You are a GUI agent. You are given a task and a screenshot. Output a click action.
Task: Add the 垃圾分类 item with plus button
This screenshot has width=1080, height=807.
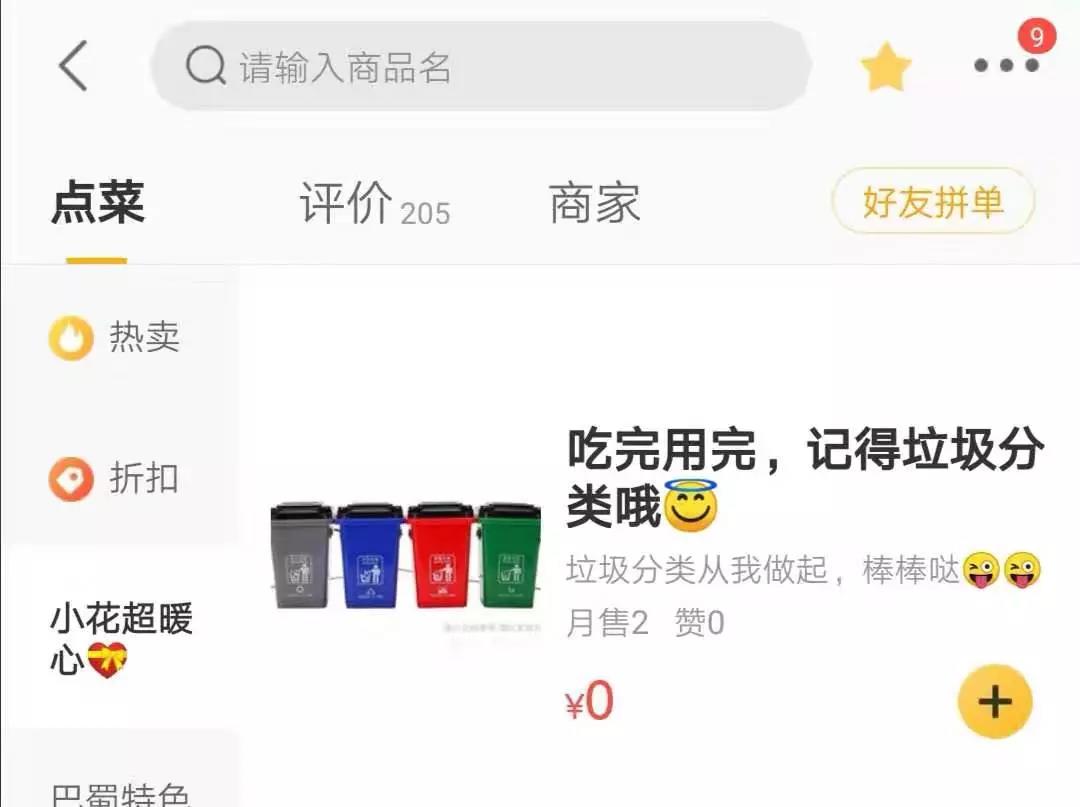tap(994, 701)
